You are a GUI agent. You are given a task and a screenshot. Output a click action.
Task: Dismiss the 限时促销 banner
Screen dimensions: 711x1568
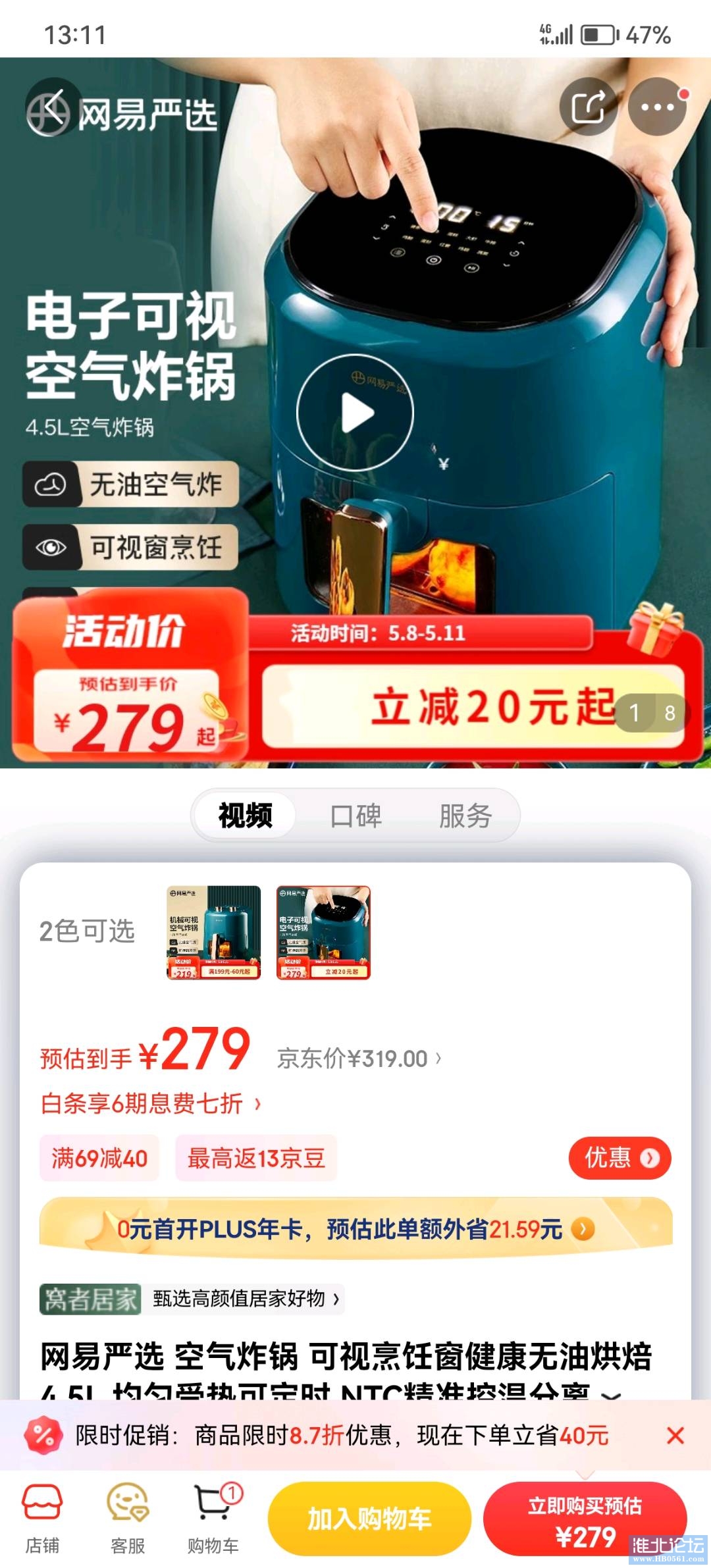[675, 1436]
